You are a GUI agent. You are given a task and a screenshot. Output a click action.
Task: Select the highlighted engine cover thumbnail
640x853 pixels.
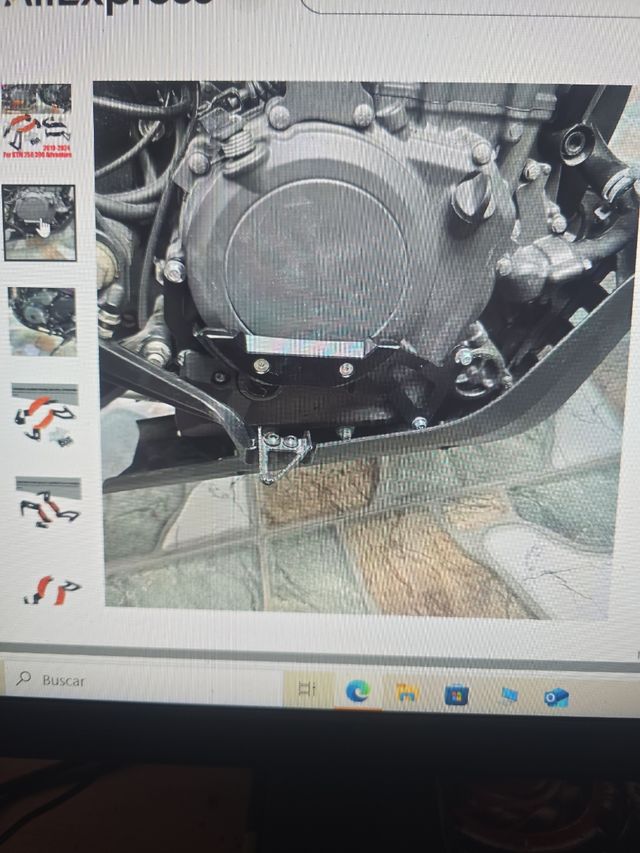tap(40, 222)
